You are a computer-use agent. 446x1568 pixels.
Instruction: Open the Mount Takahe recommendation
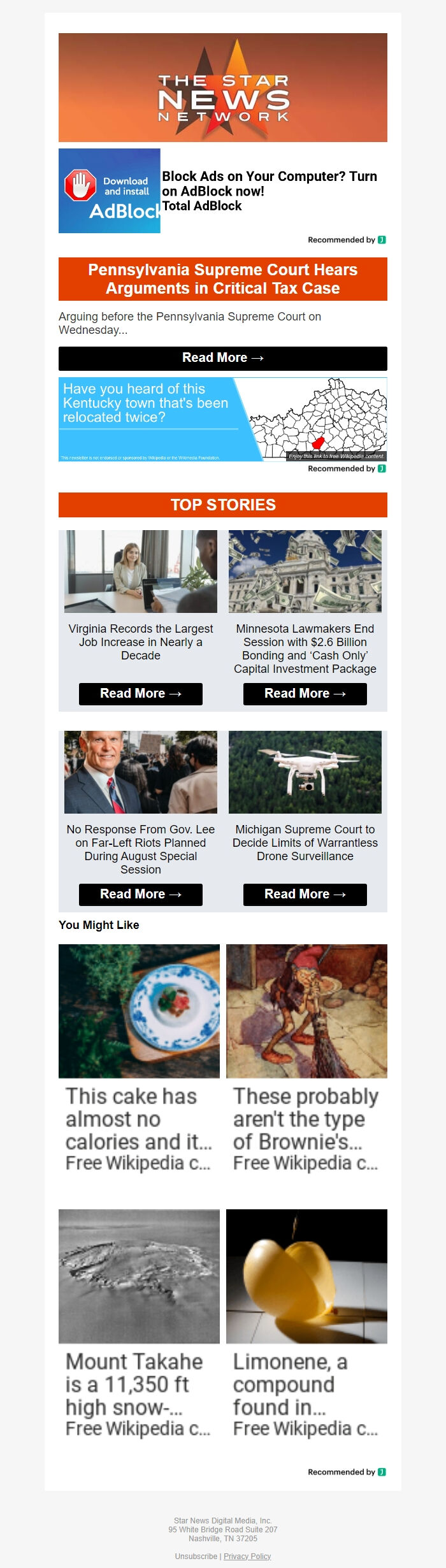139,1323
